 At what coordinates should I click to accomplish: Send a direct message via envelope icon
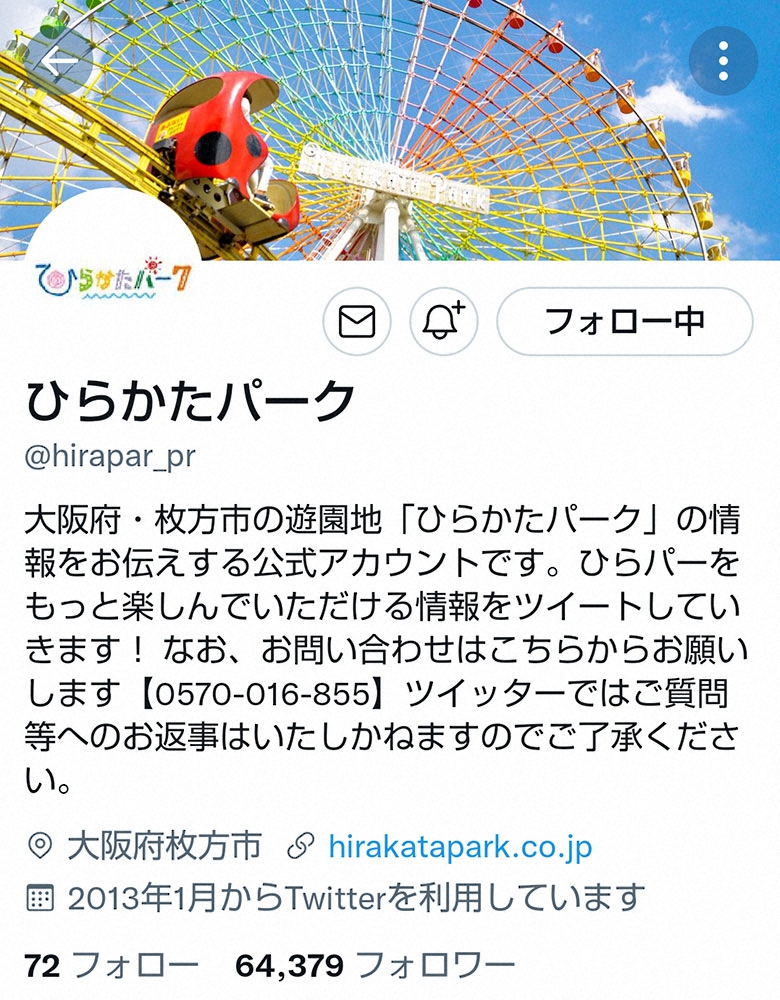[357, 322]
